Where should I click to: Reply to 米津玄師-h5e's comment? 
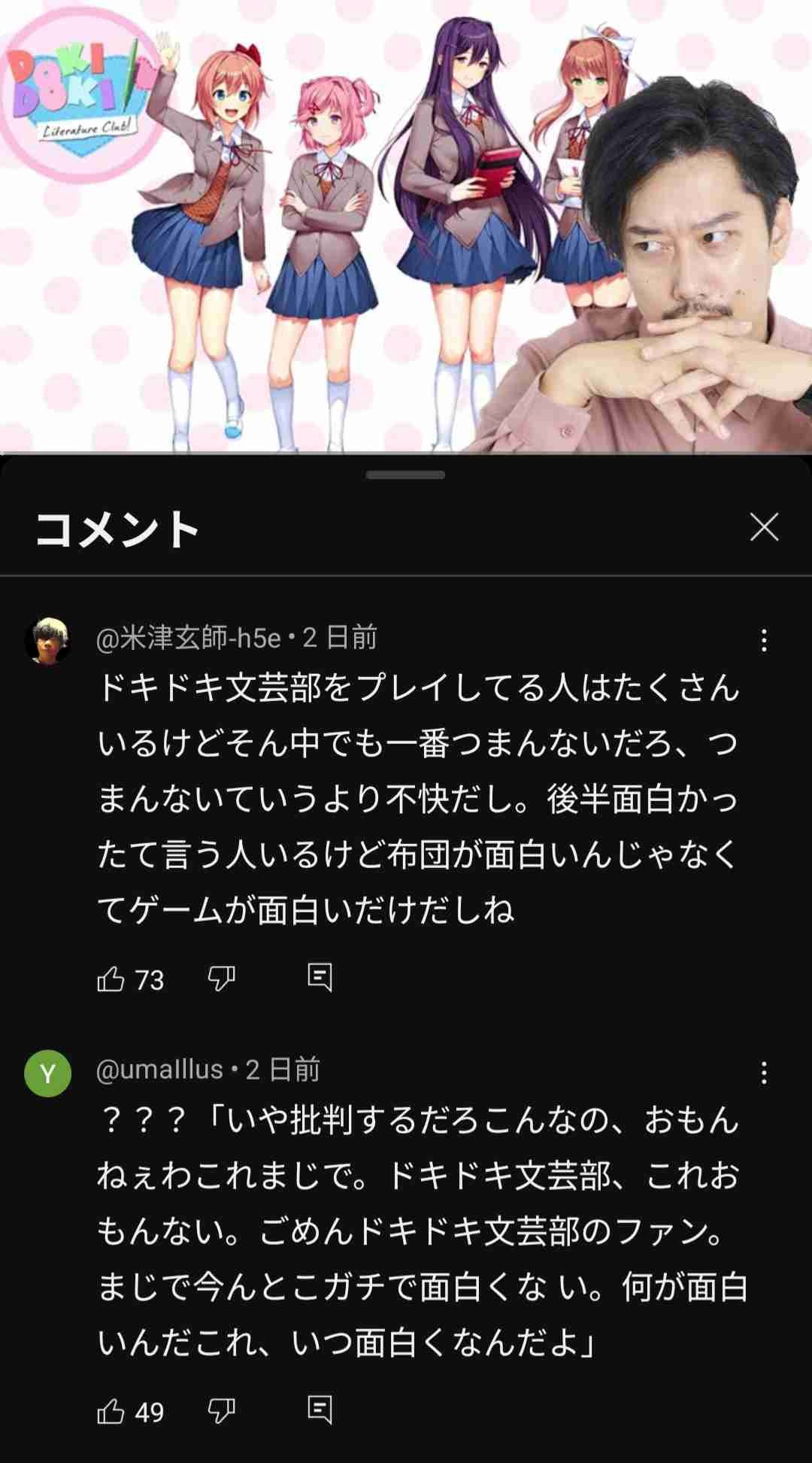pyautogui.click(x=320, y=977)
